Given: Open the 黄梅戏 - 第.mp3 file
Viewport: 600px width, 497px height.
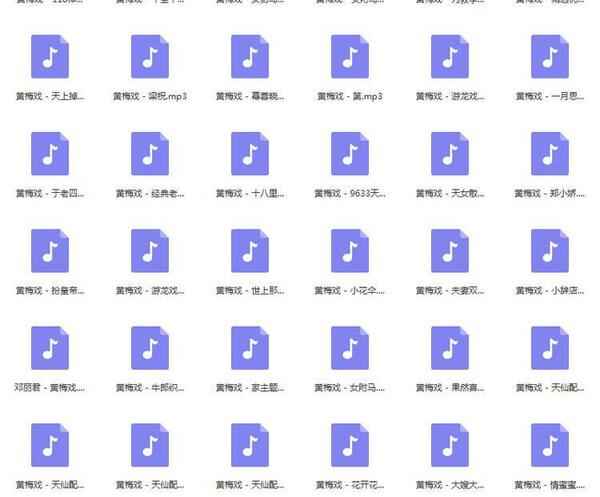Looking at the screenshot, I should click(x=350, y=57).
